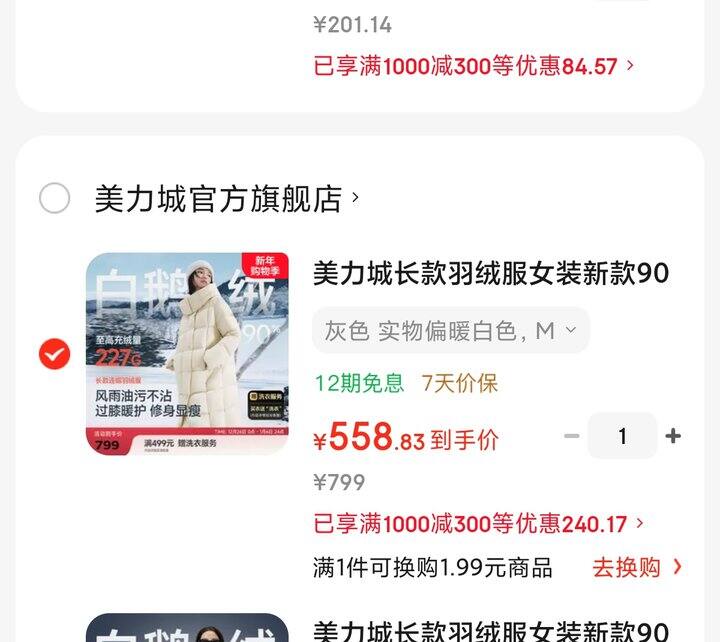This screenshot has width=720, height=642.
Task: Edit the quantity field showing 1
Action: point(622,436)
